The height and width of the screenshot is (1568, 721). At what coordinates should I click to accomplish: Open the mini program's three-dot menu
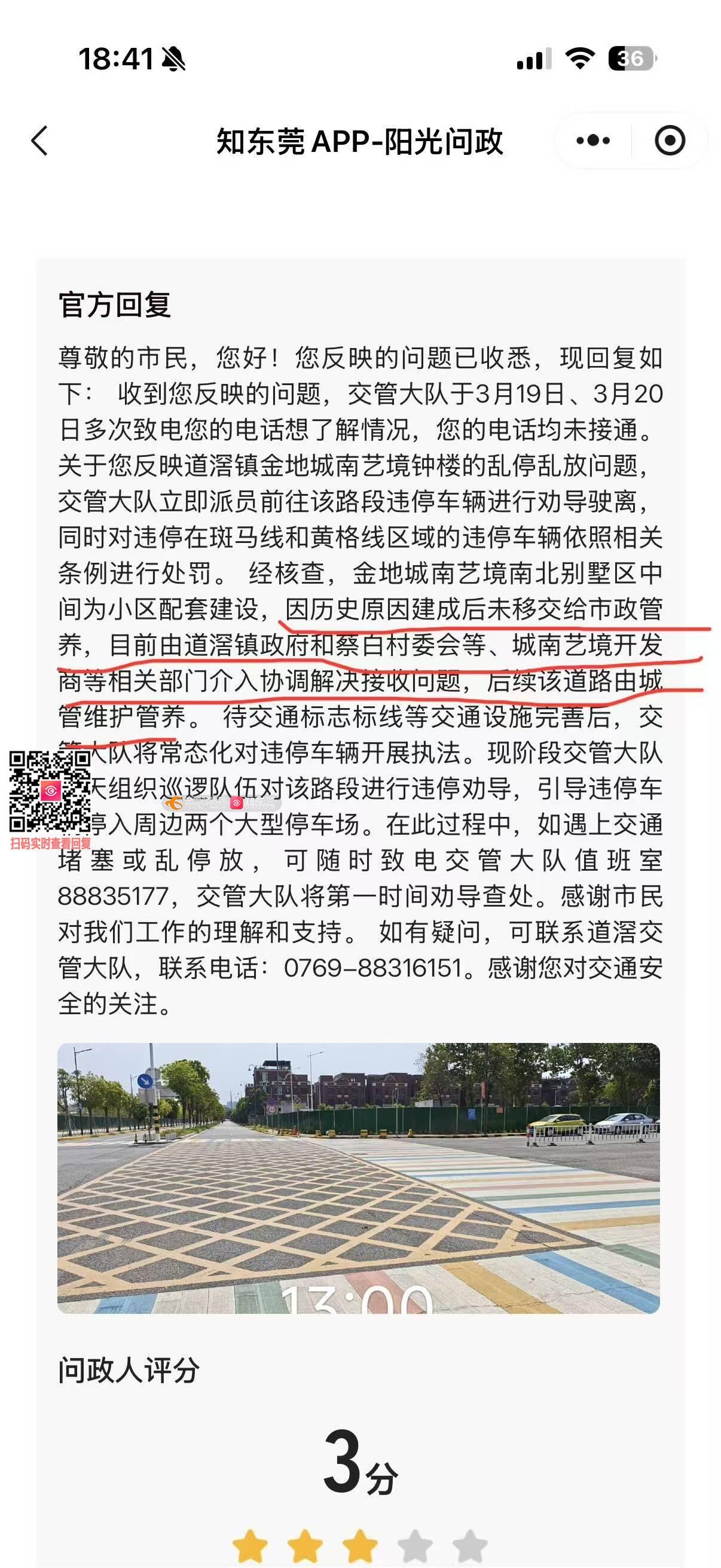tap(592, 141)
